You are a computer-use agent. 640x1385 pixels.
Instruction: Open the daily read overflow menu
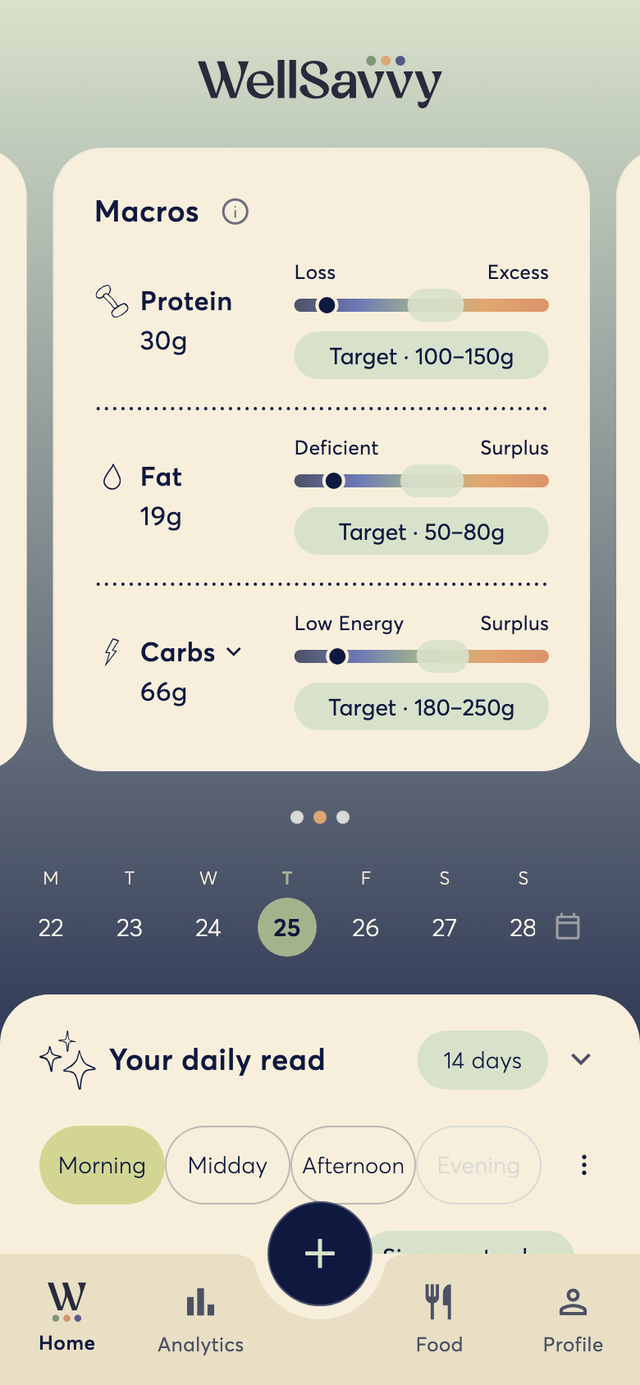point(584,1165)
